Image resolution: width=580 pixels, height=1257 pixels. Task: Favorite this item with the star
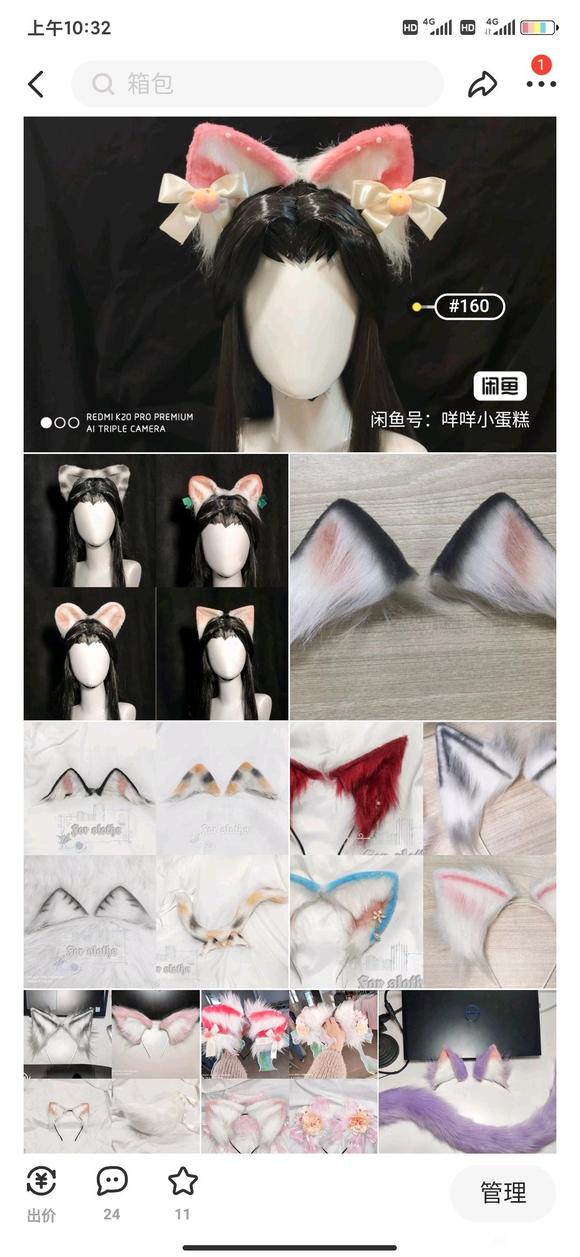[183, 1194]
